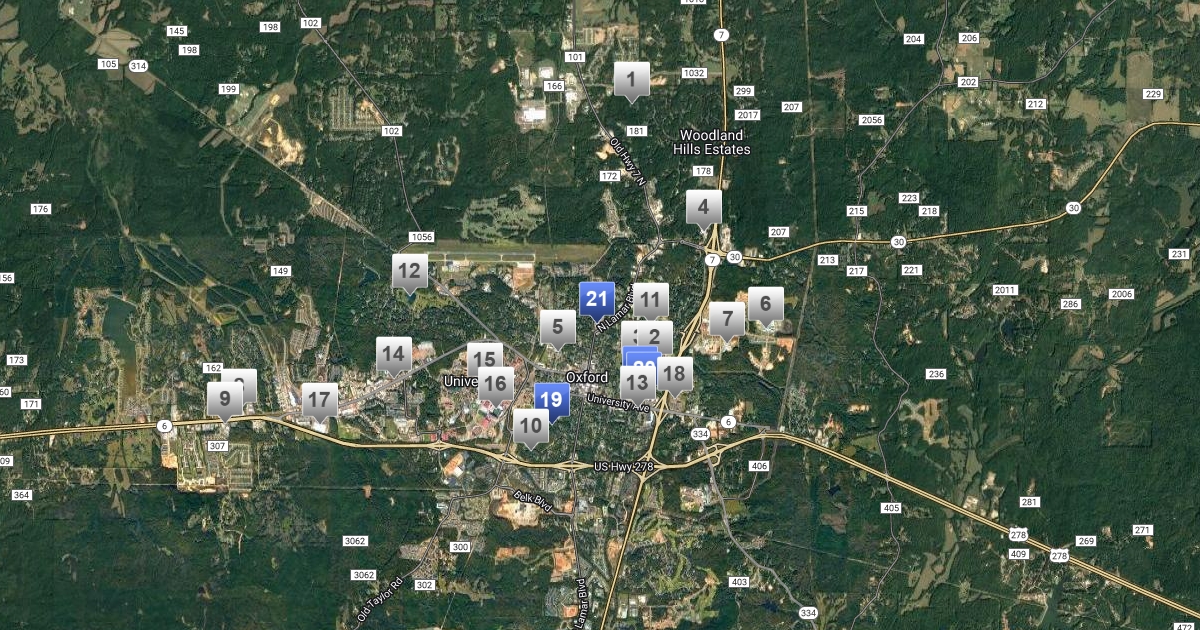Select map pin 16
The image size is (1200, 630).
495,384
